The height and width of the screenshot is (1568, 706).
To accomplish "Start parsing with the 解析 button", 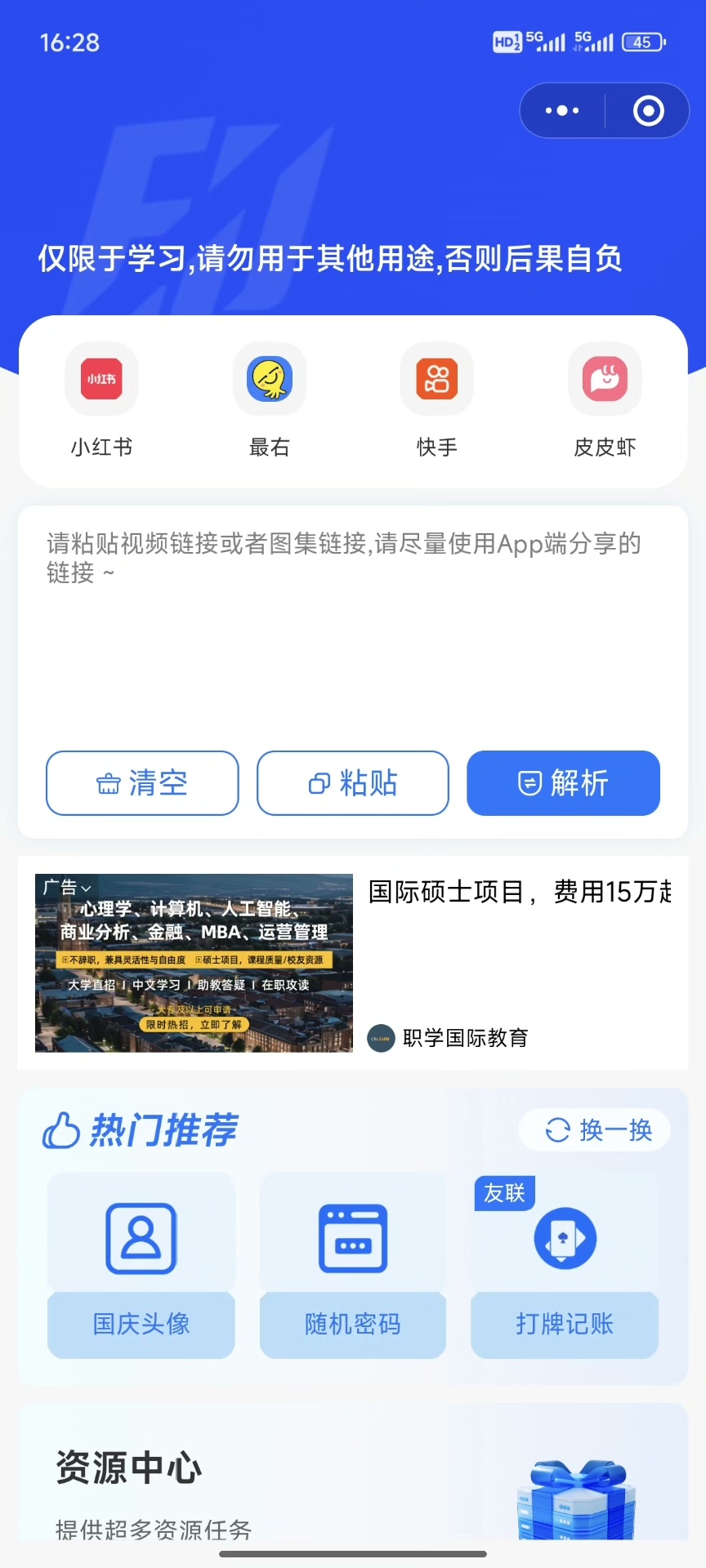I will click(x=563, y=783).
